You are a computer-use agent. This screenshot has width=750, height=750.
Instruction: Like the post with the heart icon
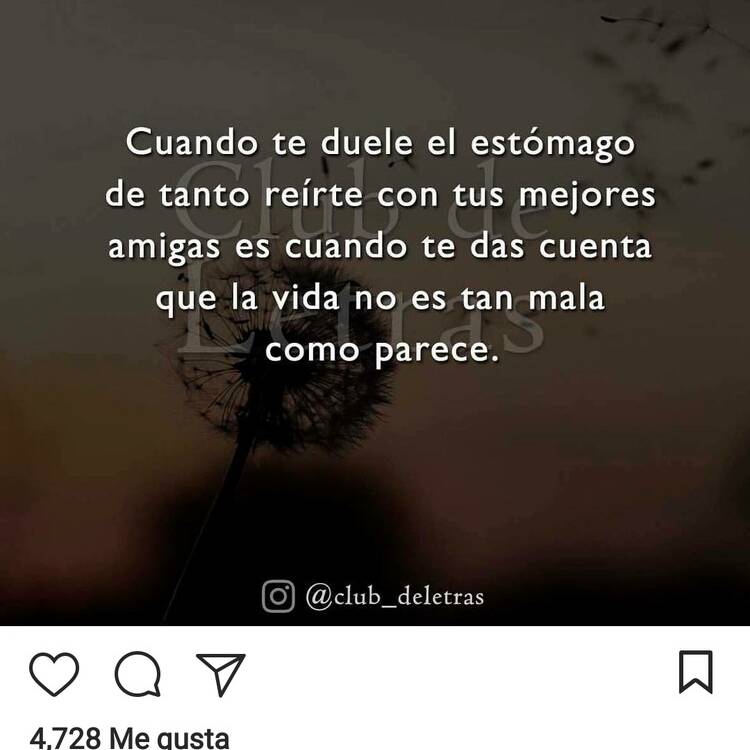pyautogui.click(x=54, y=674)
